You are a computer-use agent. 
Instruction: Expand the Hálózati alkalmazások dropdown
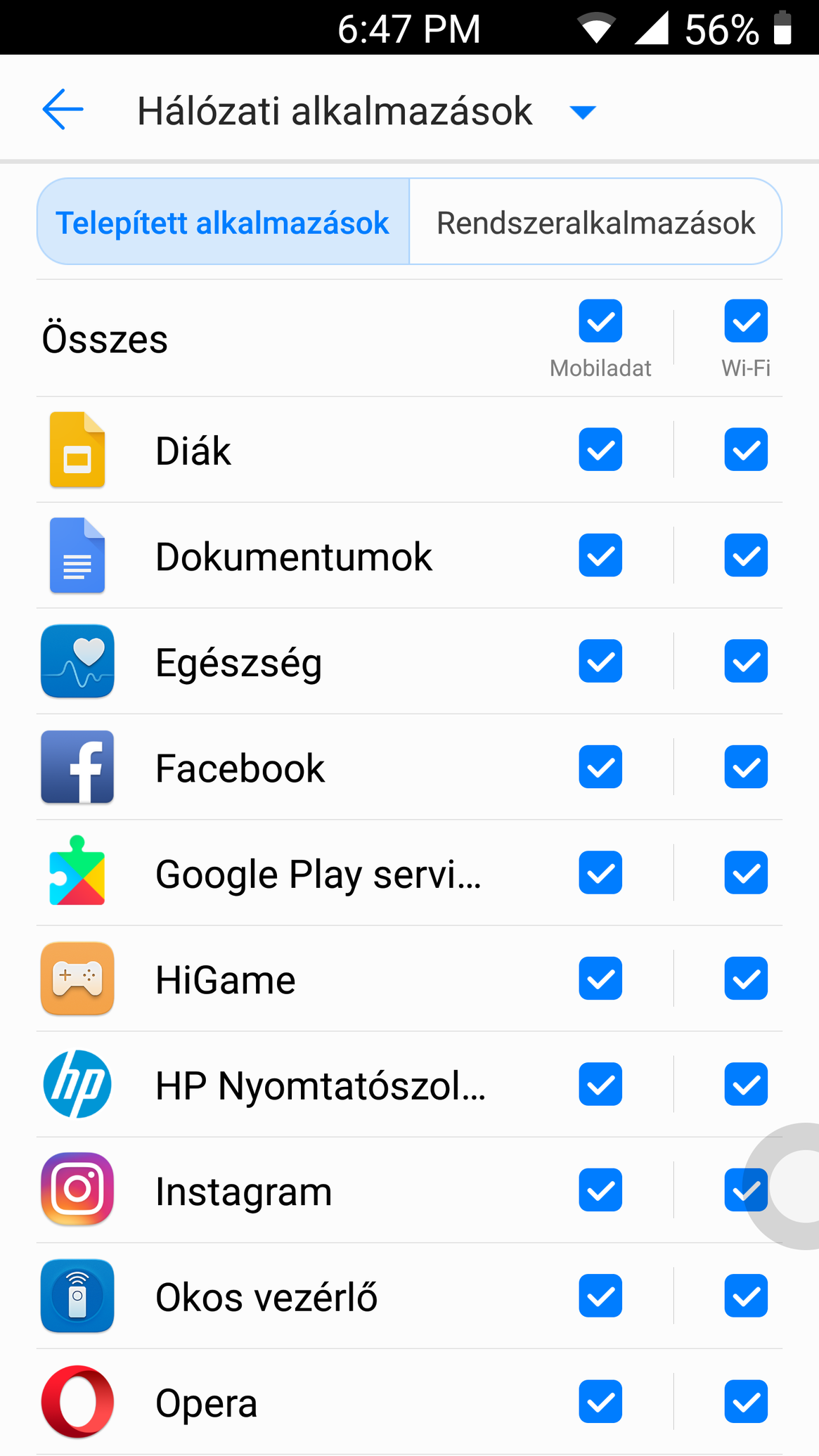click(x=583, y=112)
